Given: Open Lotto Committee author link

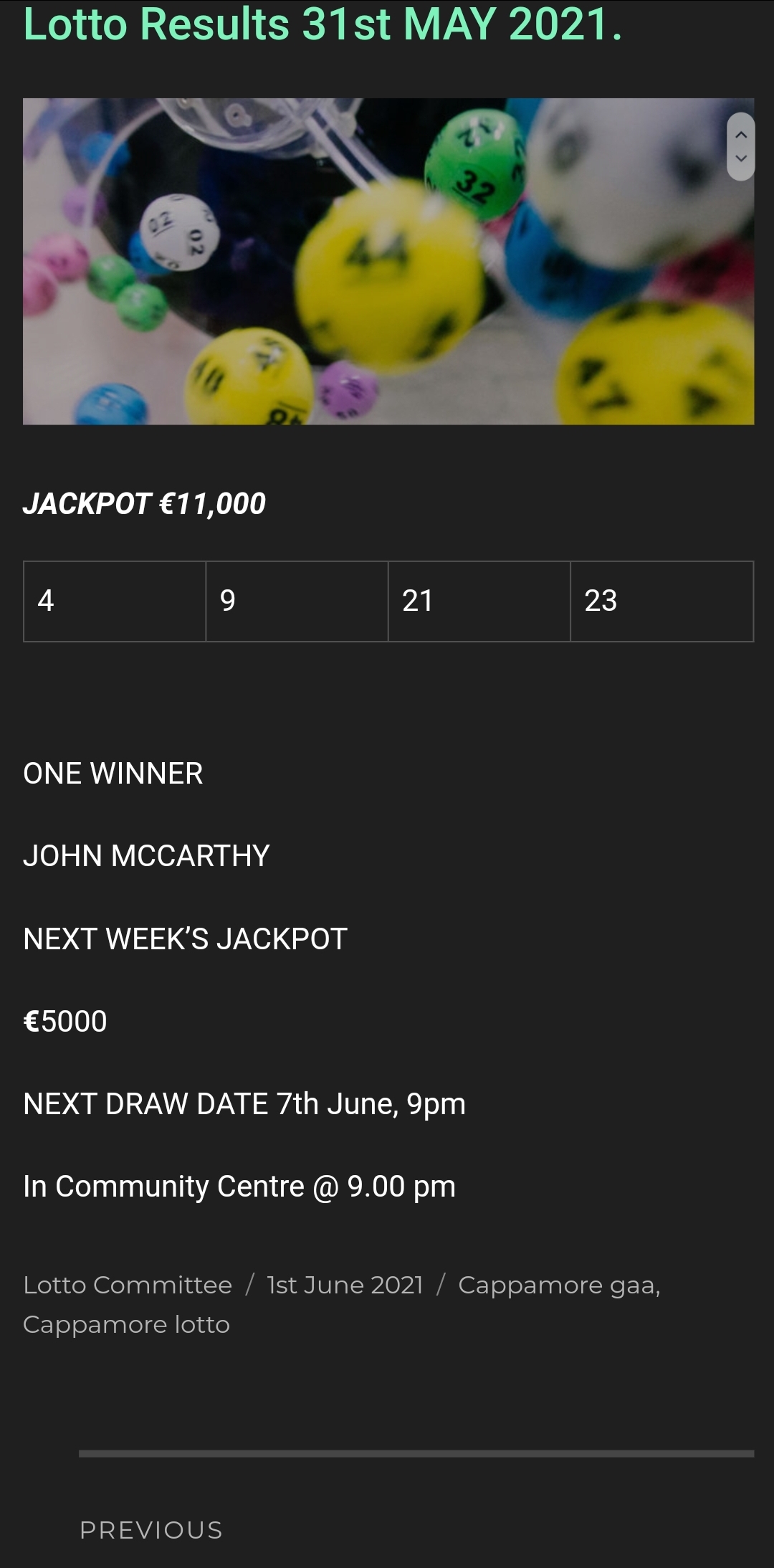Looking at the screenshot, I should [128, 1285].
